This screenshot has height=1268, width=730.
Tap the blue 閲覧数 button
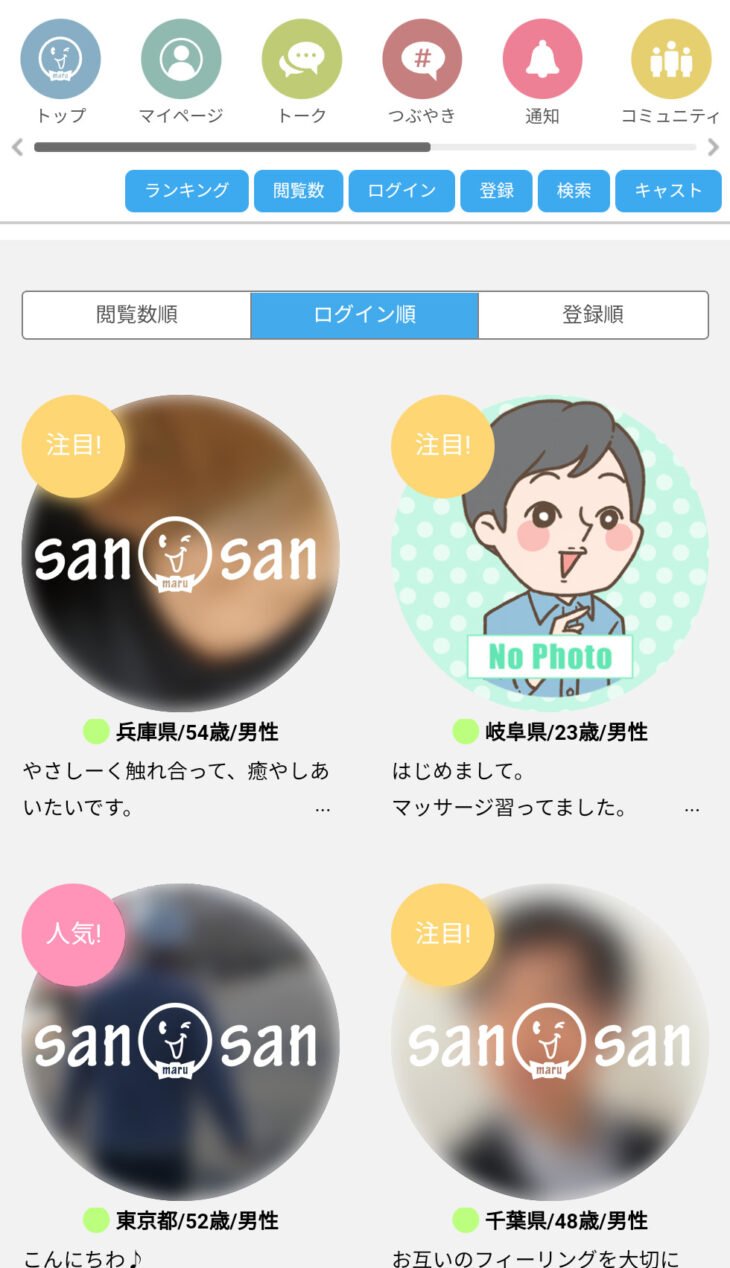point(298,191)
